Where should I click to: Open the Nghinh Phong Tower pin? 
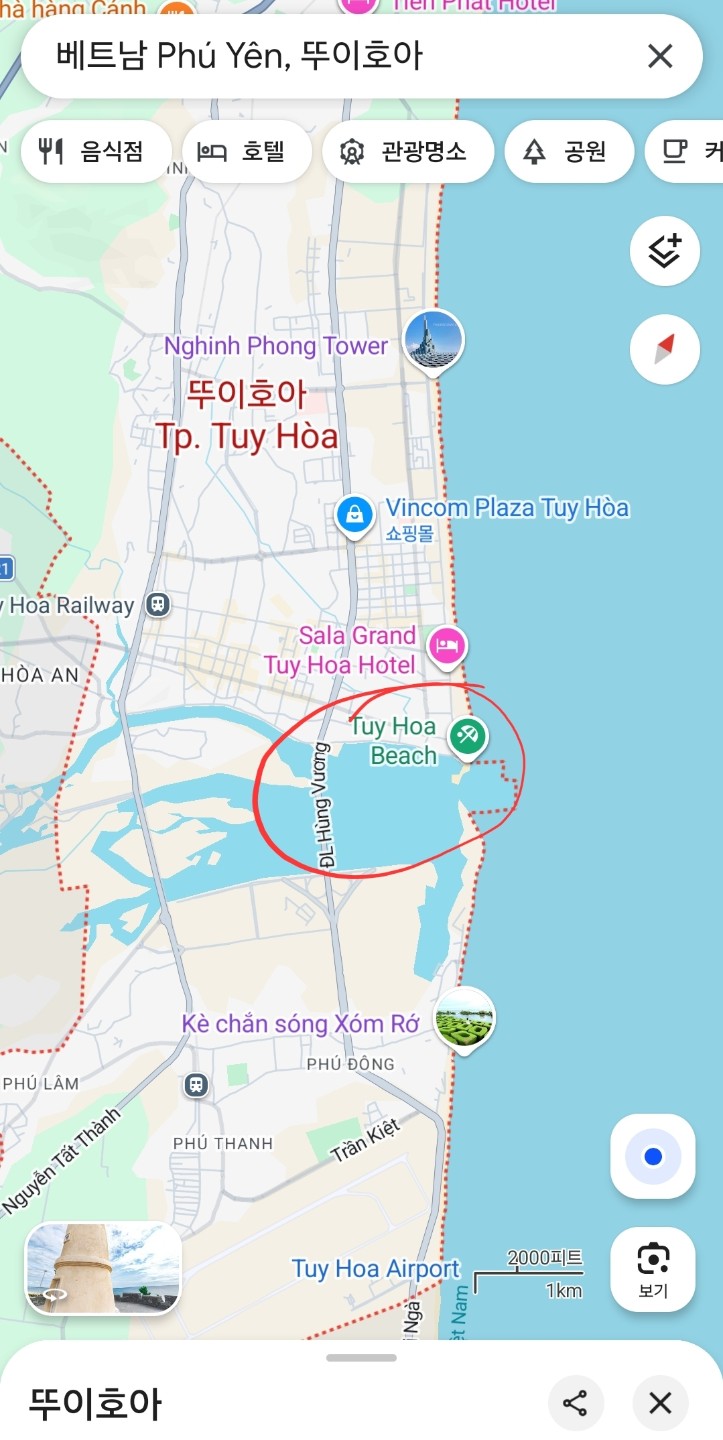tap(433, 340)
